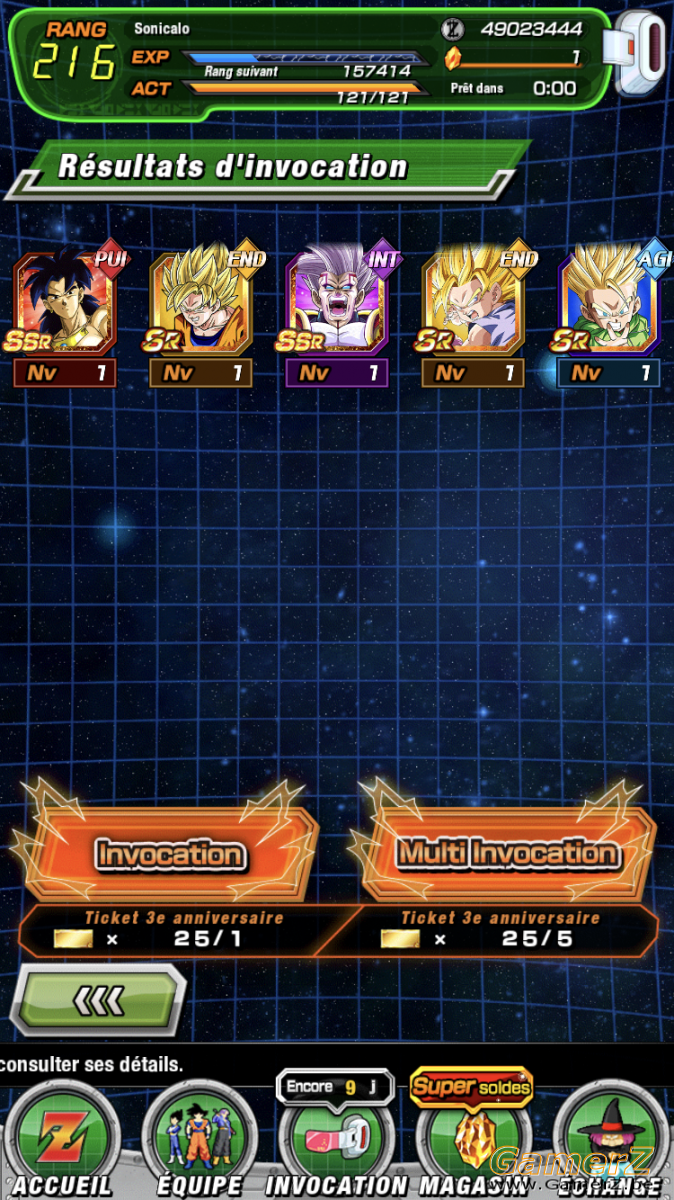Image resolution: width=674 pixels, height=1200 pixels.
Task: Switch to the Échange tab
Action: coord(612,1141)
